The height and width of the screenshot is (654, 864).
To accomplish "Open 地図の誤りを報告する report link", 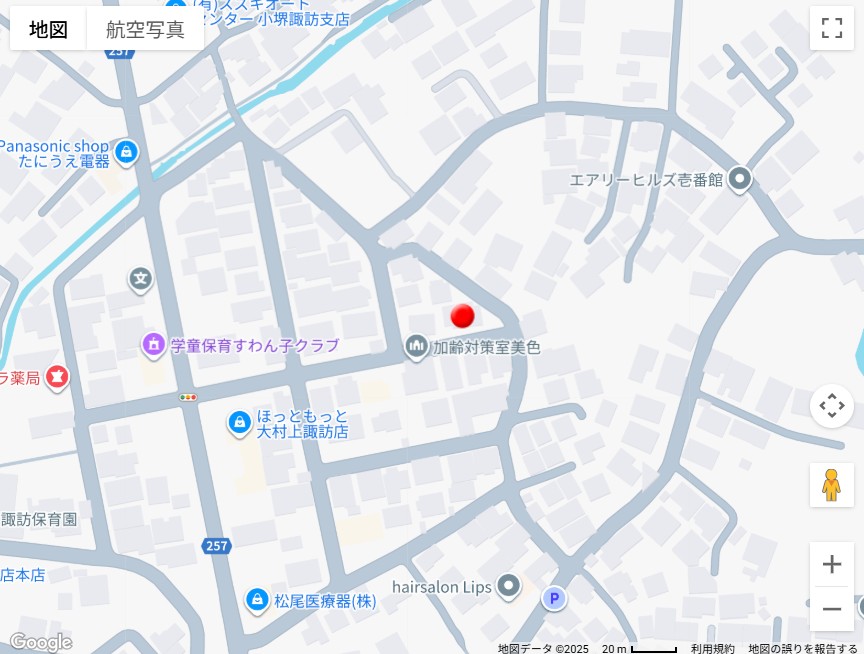I will click(x=802, y=648).
